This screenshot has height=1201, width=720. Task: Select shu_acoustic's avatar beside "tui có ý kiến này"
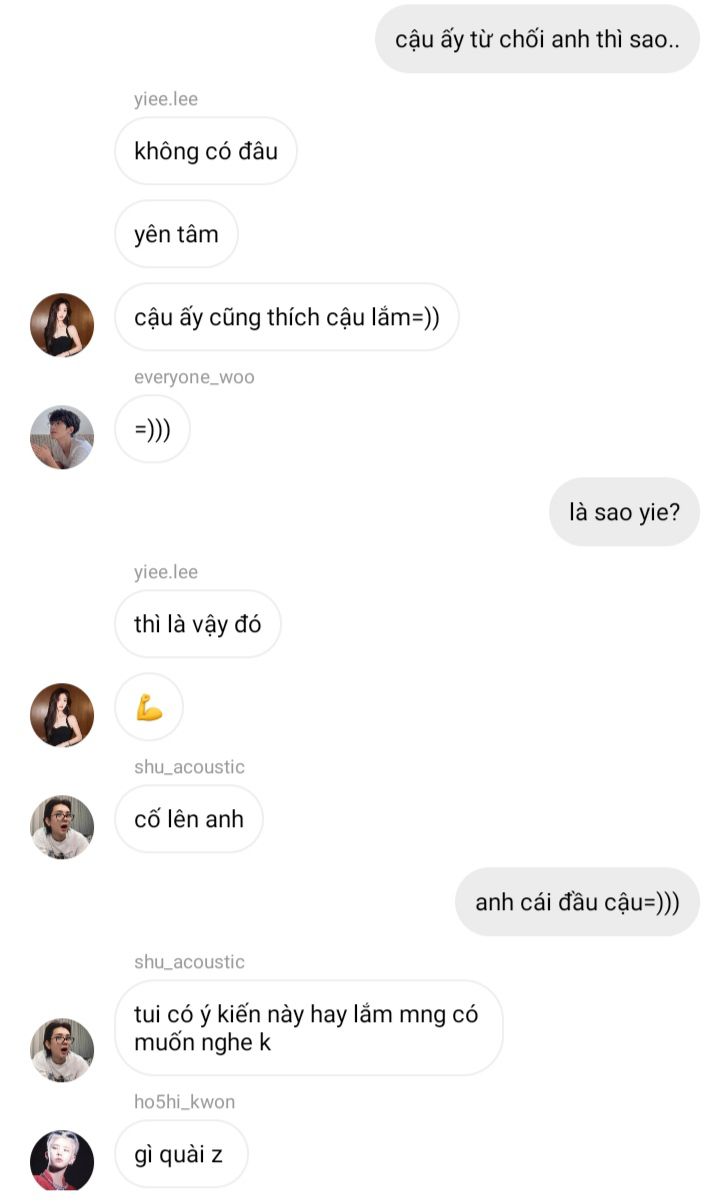tap(62, 1050)
